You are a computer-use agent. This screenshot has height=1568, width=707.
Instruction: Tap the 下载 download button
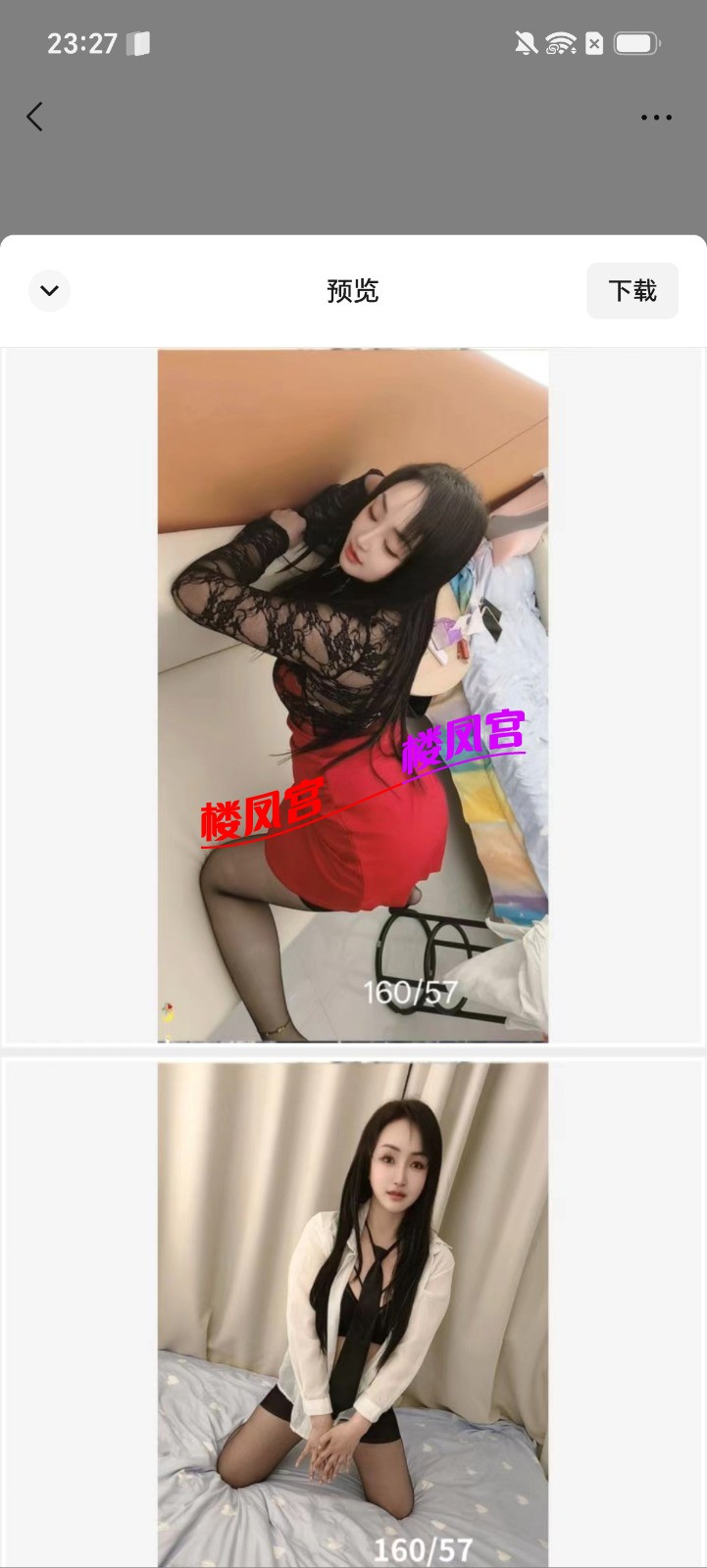pos(632,290)
